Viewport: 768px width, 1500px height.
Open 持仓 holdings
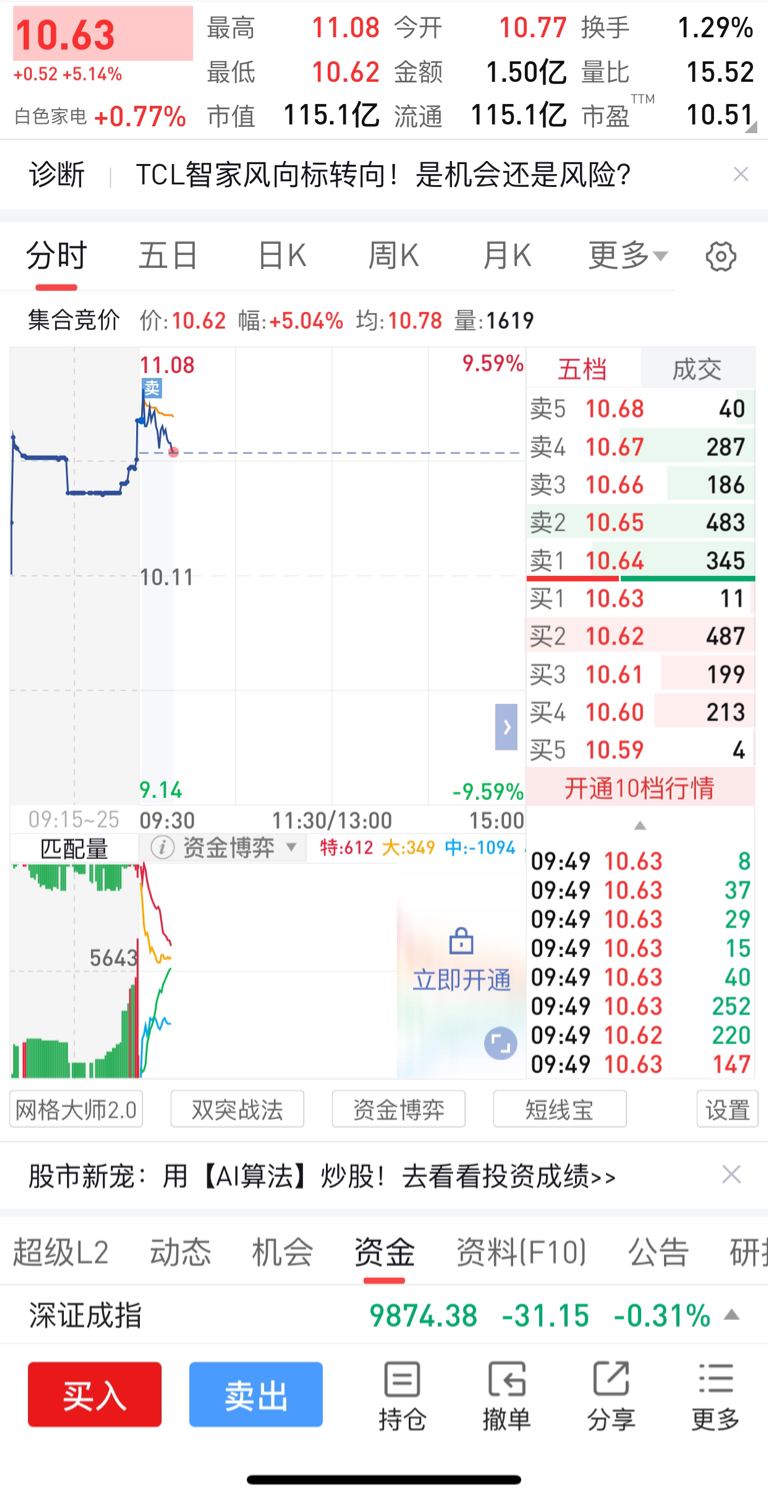[402, 1396]
